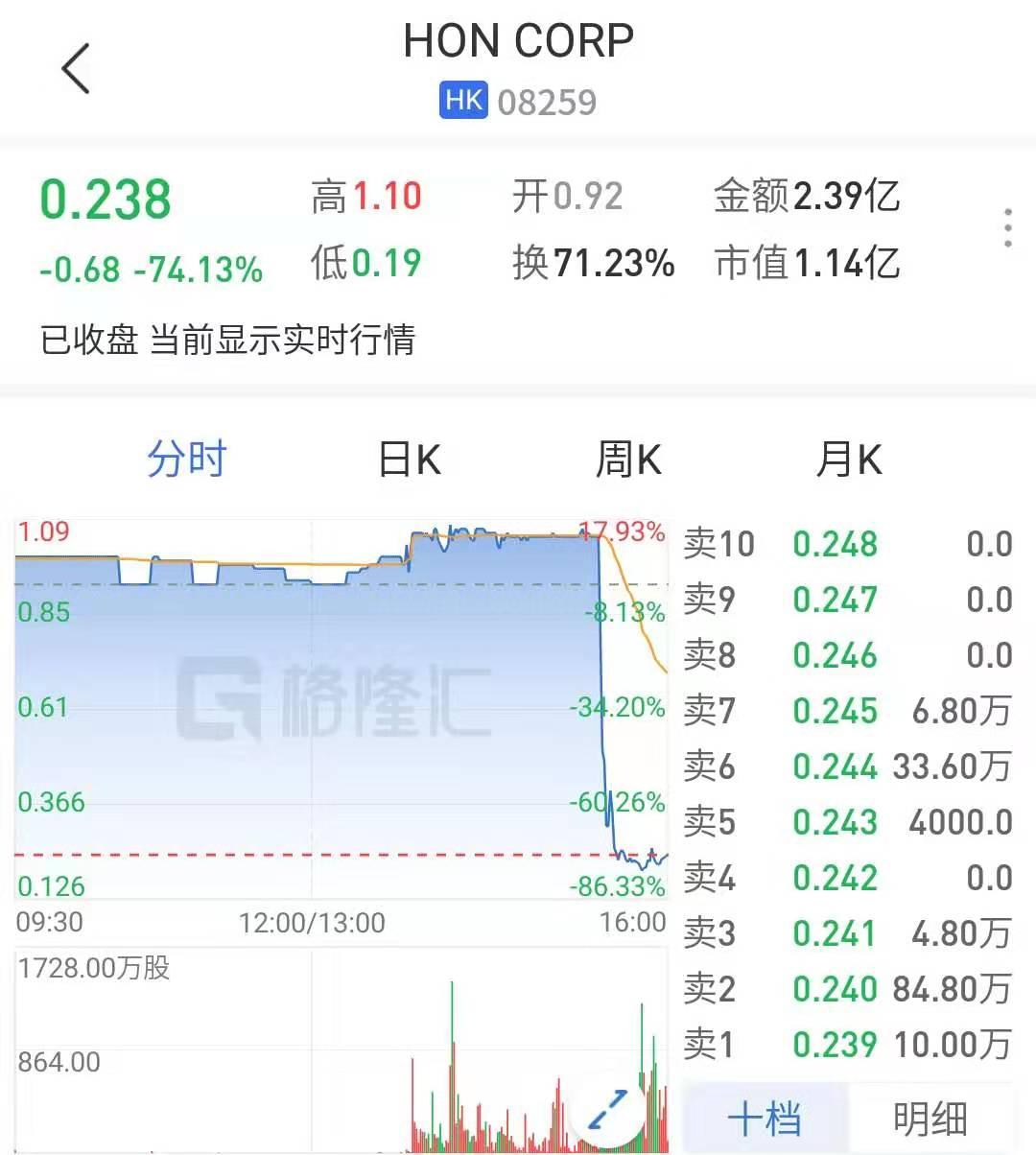Switch to the 明细 trade details tab
Screen dimensions: 1036x1155
click(930, 1119)
